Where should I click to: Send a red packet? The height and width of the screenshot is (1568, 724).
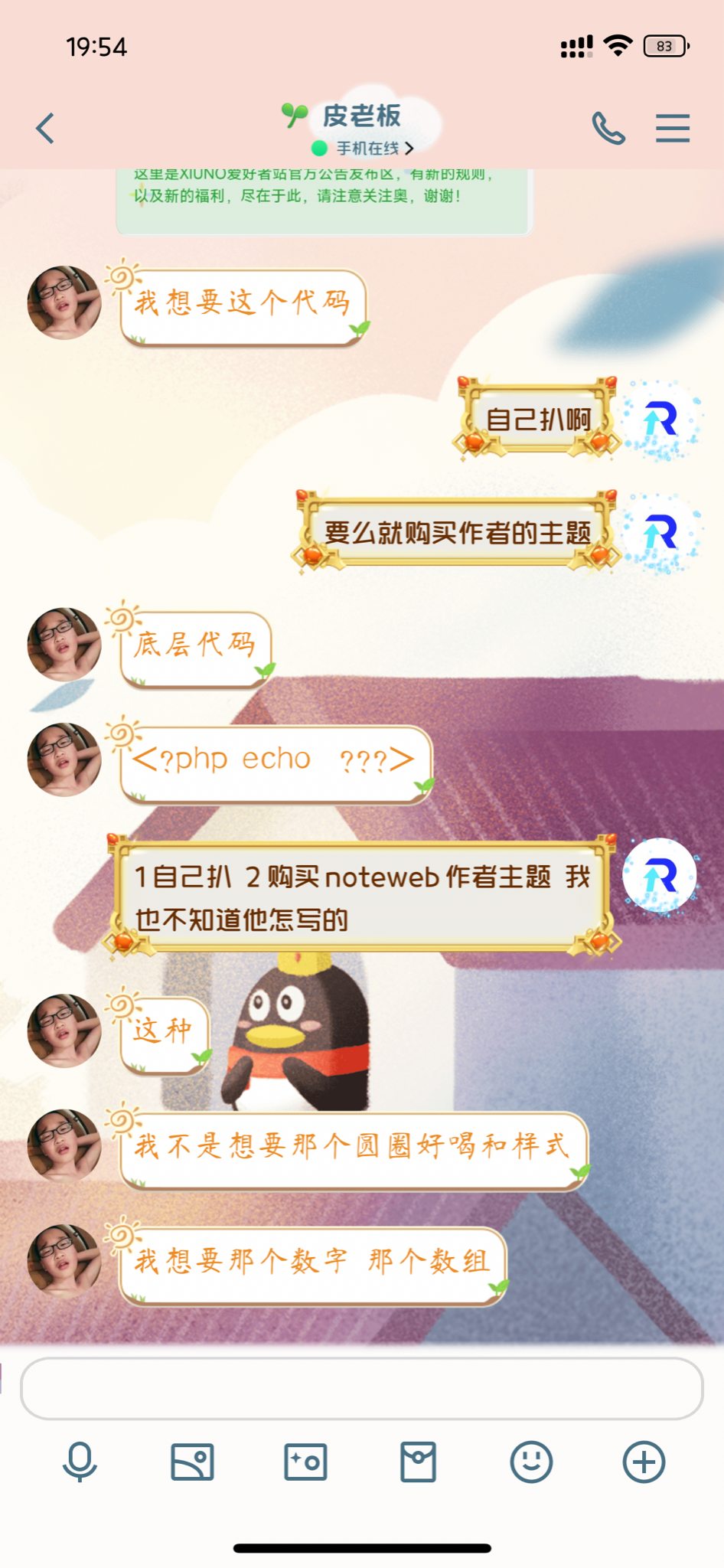pos(418,1462)
